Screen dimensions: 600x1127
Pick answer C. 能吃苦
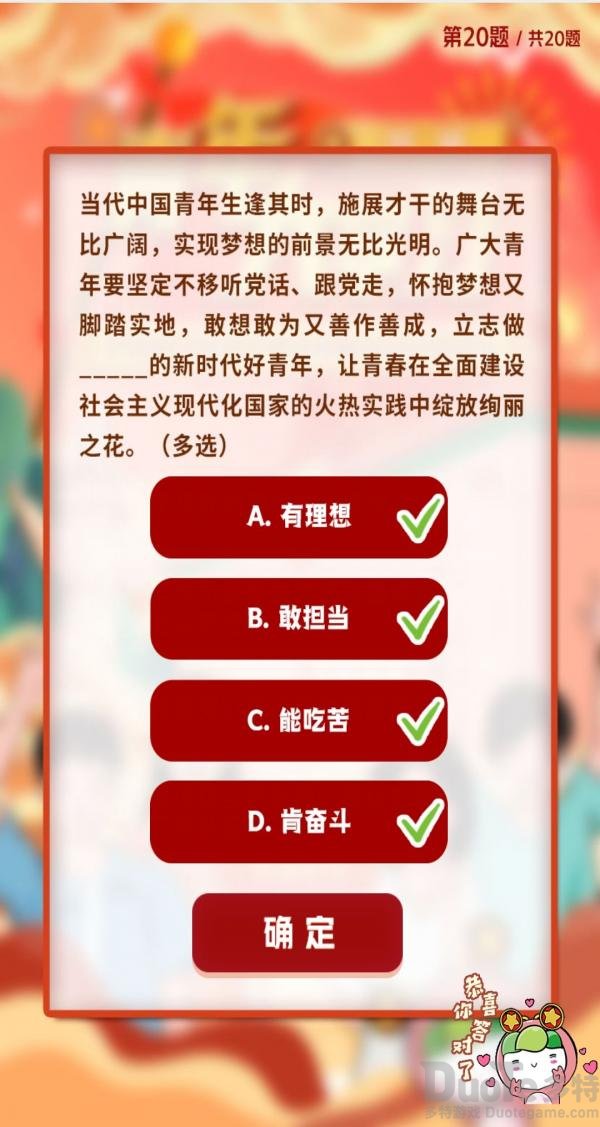(298, 720)
